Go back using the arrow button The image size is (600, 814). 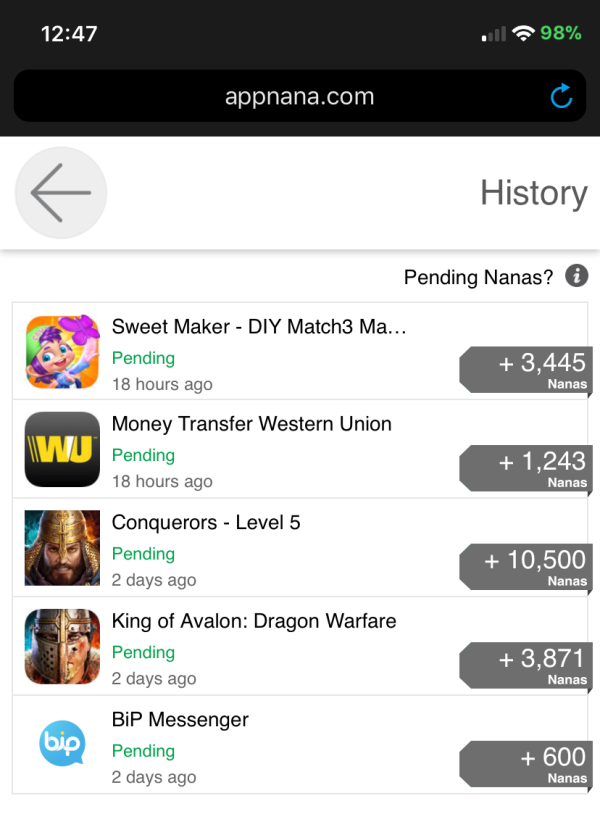(x=61, y=193)
